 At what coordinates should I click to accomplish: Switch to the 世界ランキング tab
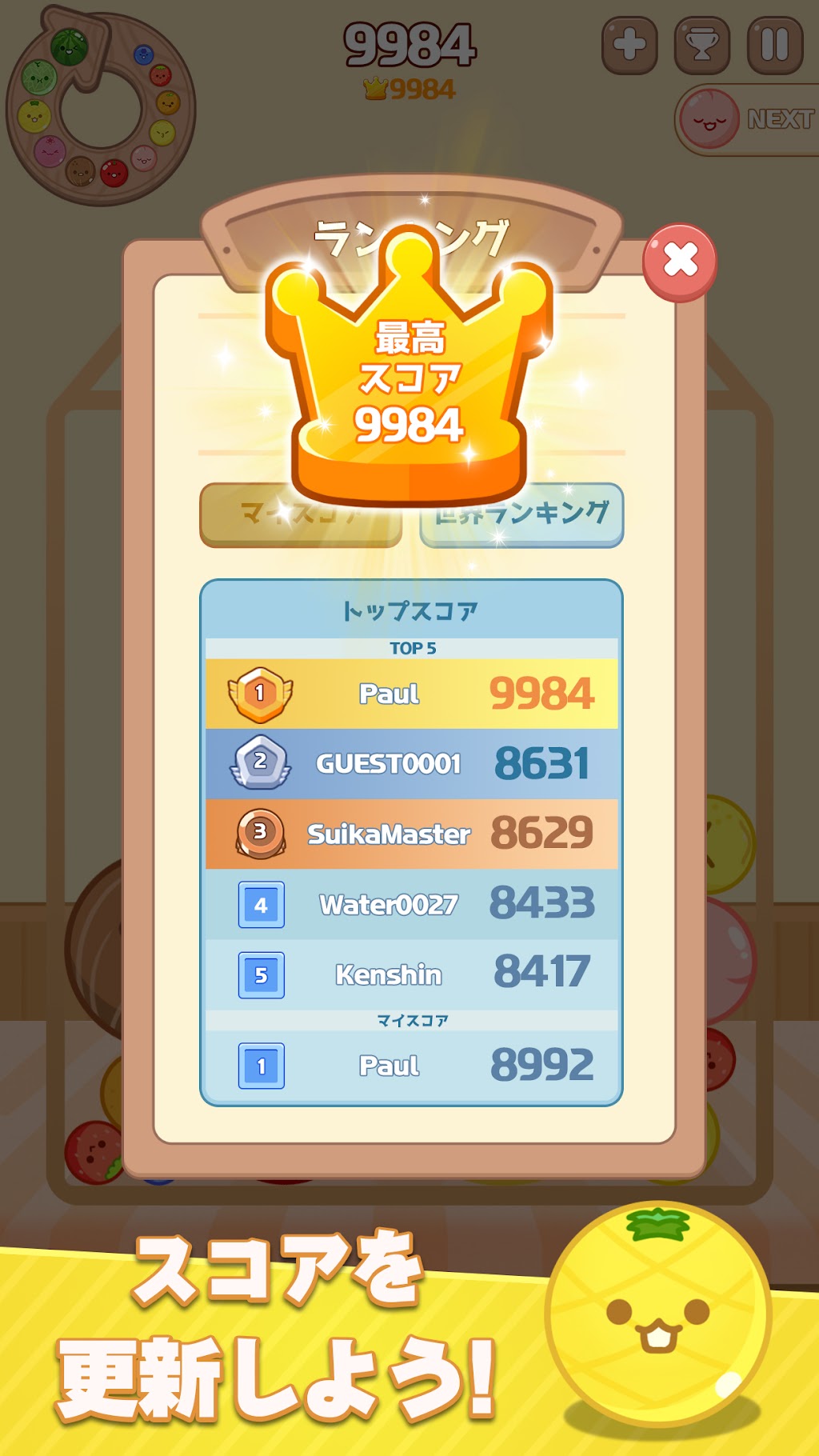pyautogui.click(x=521, y=516)
